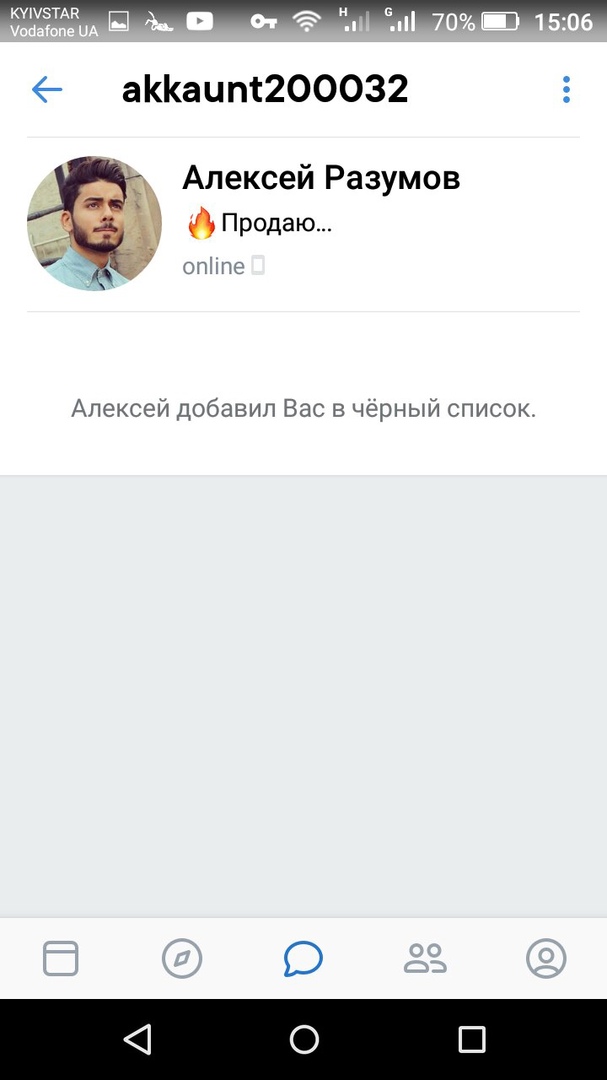Open the profile tab in bottom bar

click(x=546, y=958)
